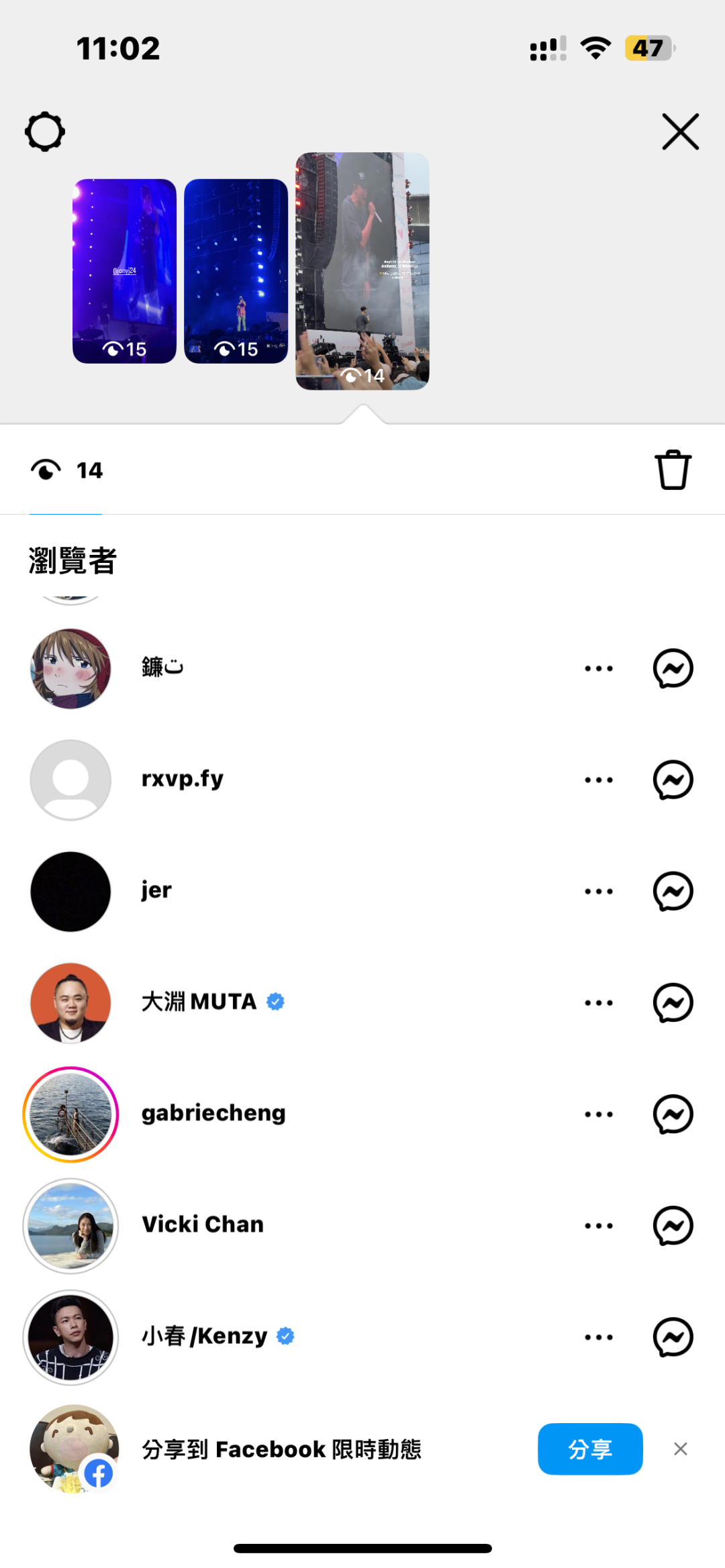725x1568 pixels.
Task: Send a message to 大淵 MUTA
Action: point(673,1002)
